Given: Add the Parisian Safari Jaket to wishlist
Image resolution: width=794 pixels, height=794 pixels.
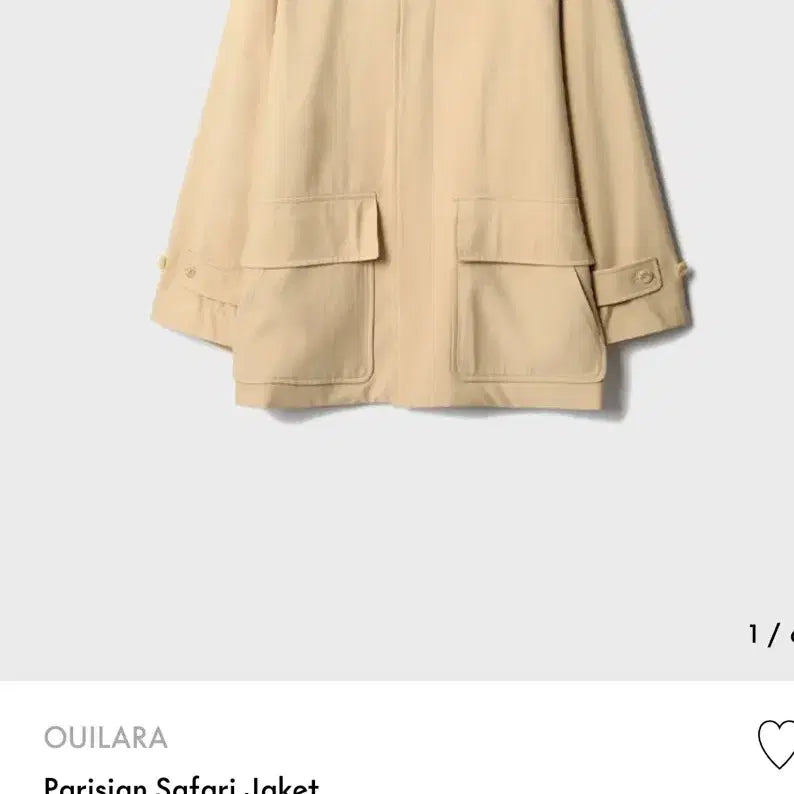Looking at the screenshot, I should (x=776, y=746).
